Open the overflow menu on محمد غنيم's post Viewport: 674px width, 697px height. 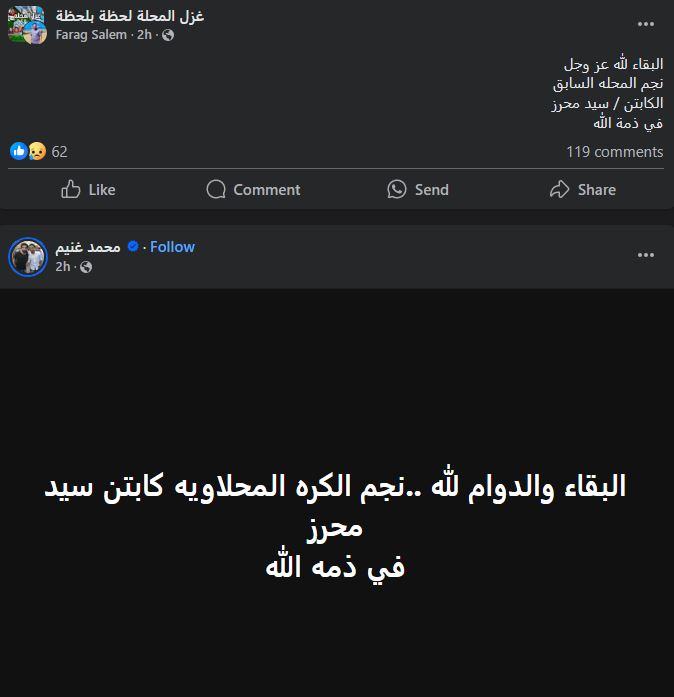(x=647, y=255)
